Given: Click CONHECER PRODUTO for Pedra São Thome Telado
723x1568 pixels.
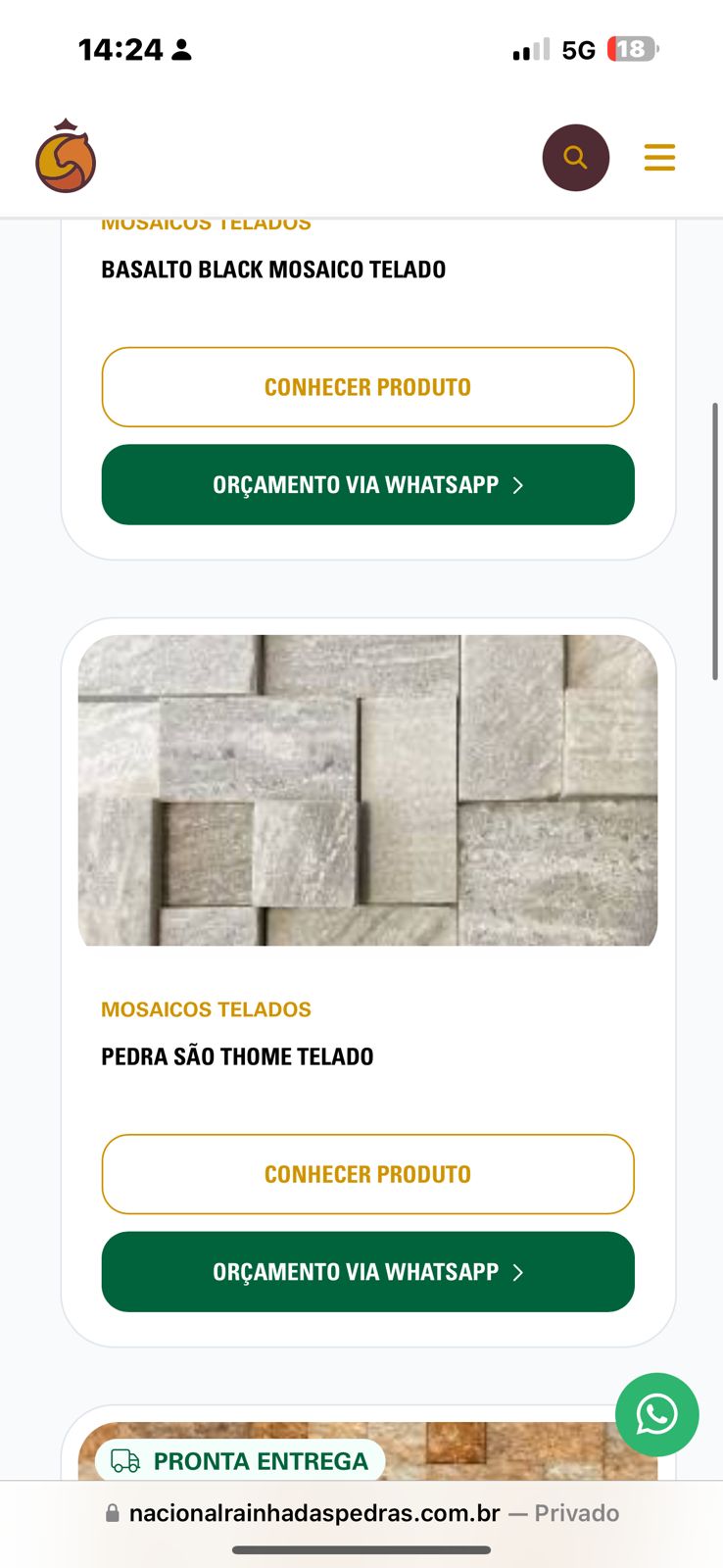Looking at the screenshot, I should [367, 1173].
